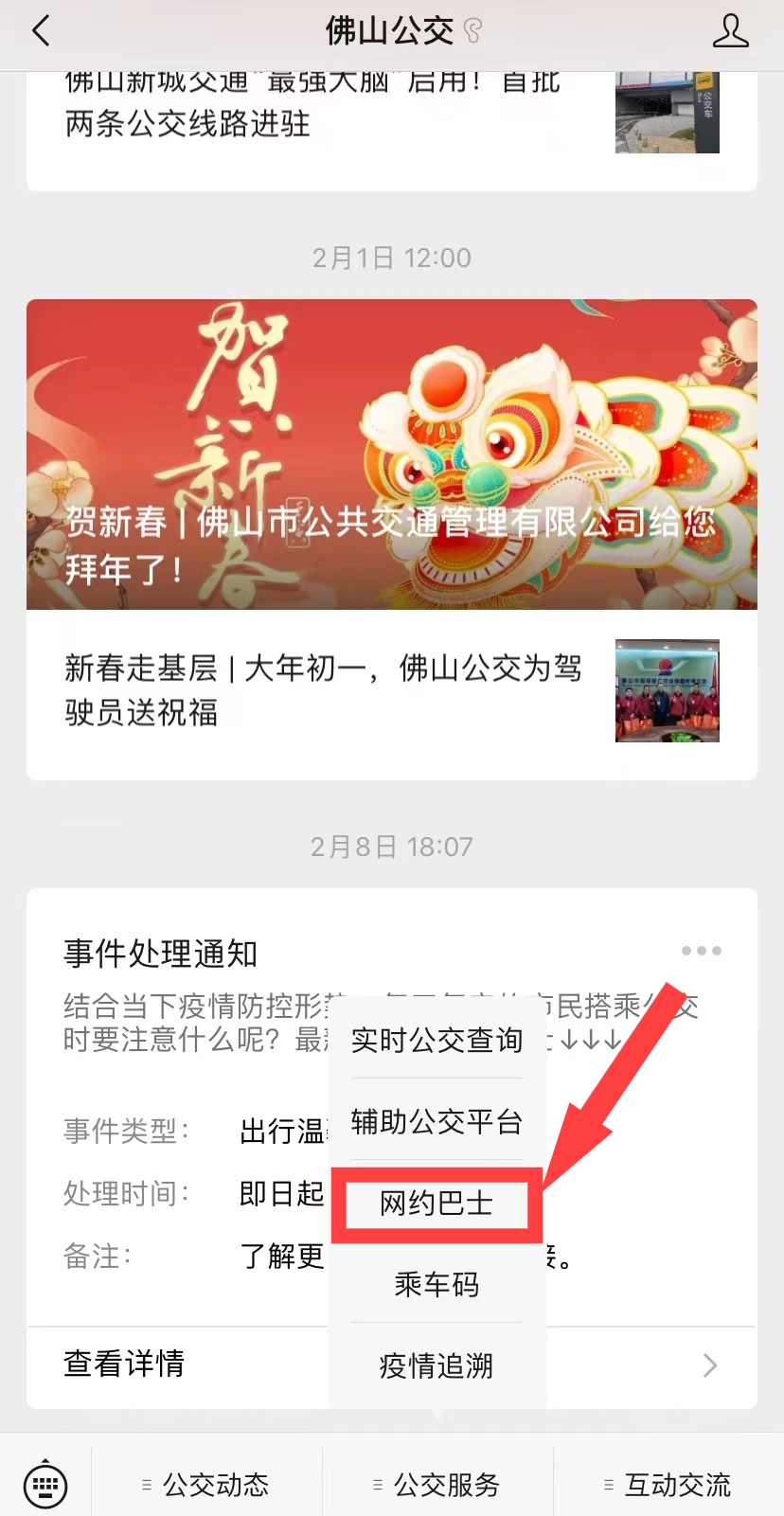This screenshot has height=1516, width=784.
Task: Select 实时公交查询 from the popup menu
Action: 437,1041
